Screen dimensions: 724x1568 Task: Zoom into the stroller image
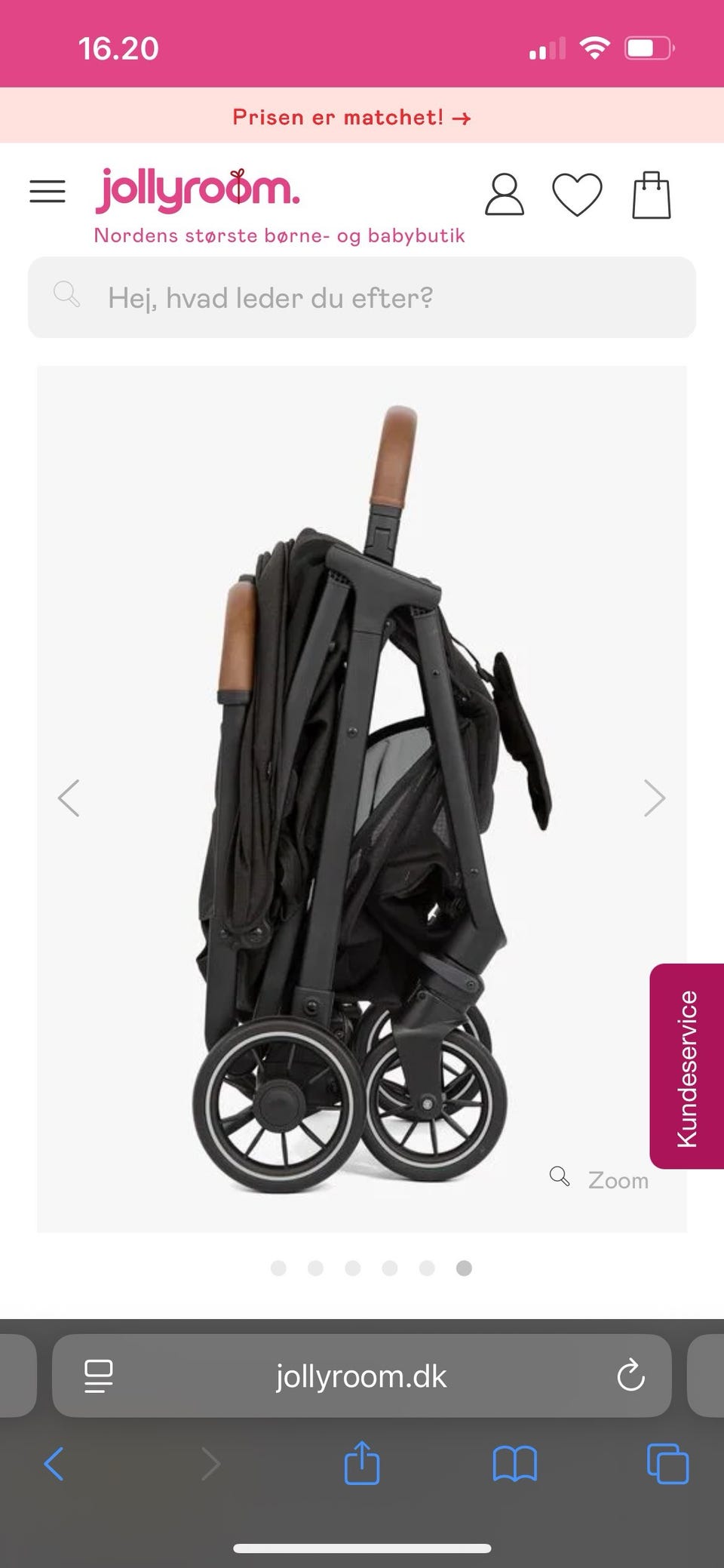tap(600, 1179)
